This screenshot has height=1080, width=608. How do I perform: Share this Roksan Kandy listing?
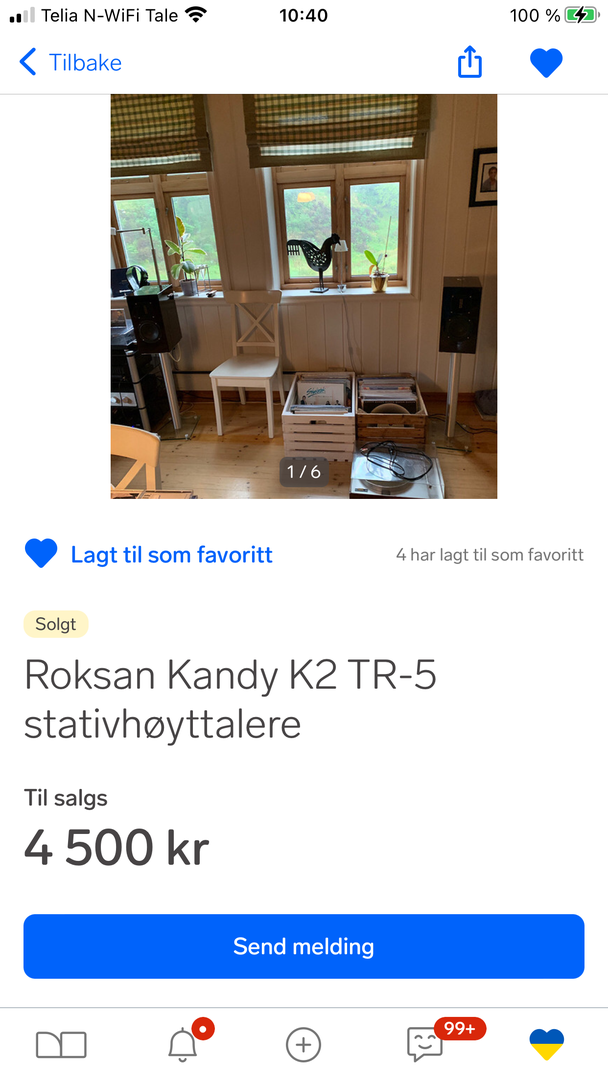pos(470,61)
